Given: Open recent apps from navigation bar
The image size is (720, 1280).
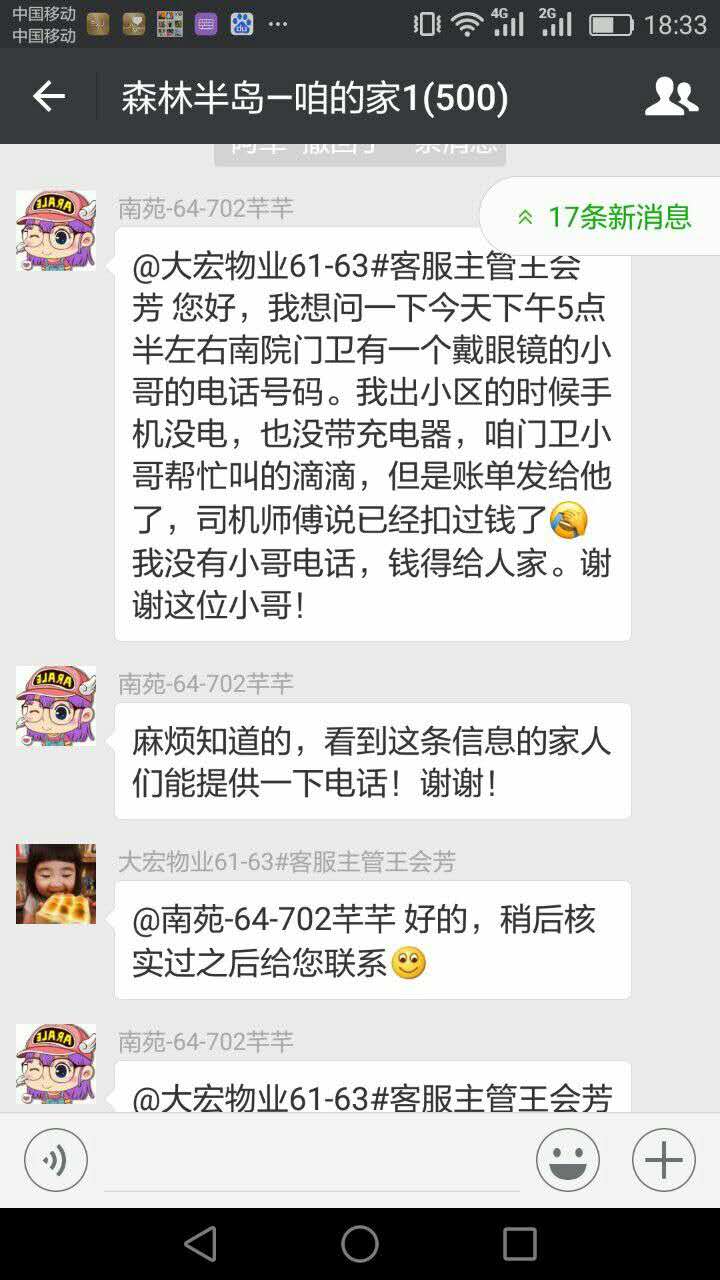Looking at the screenshot, I should (x=519, y=1244).
